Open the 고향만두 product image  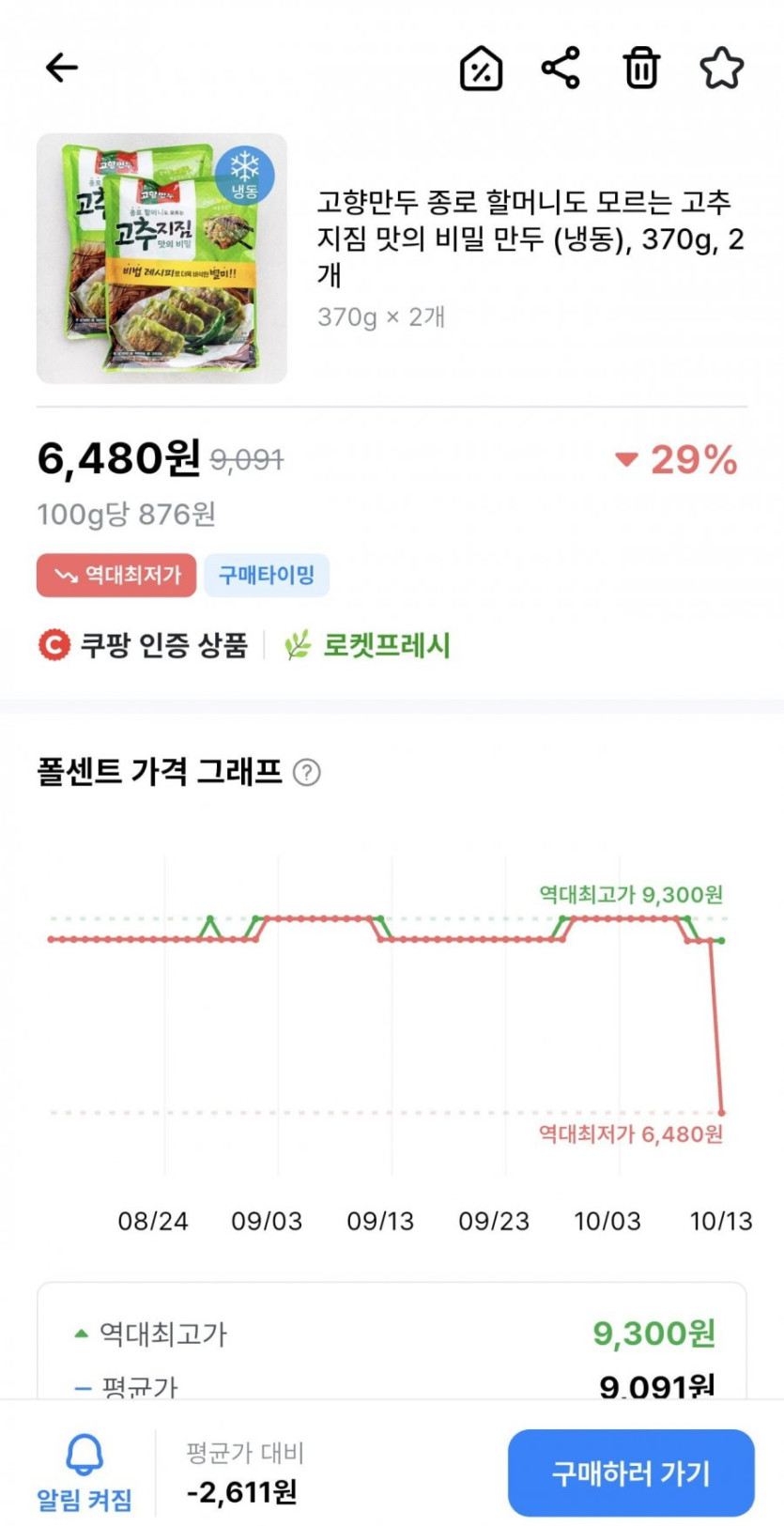(161, 258)
